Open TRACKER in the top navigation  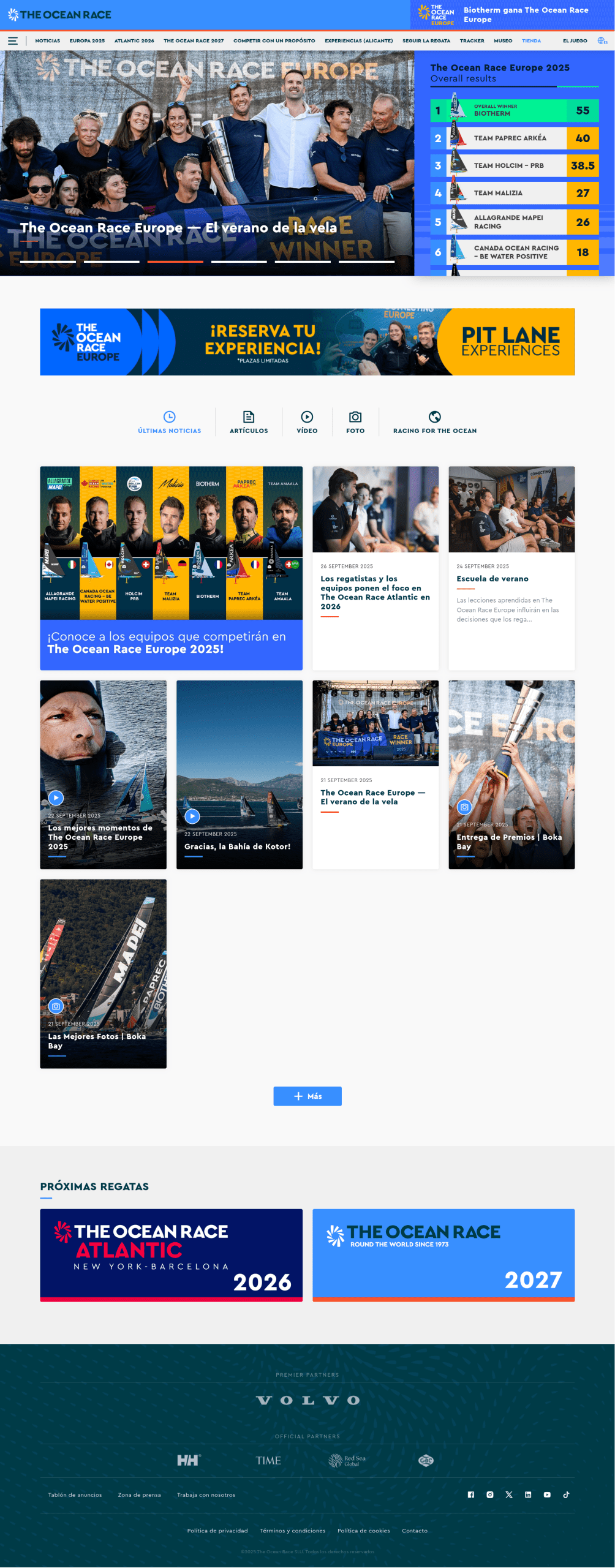(x=472, y=41)
